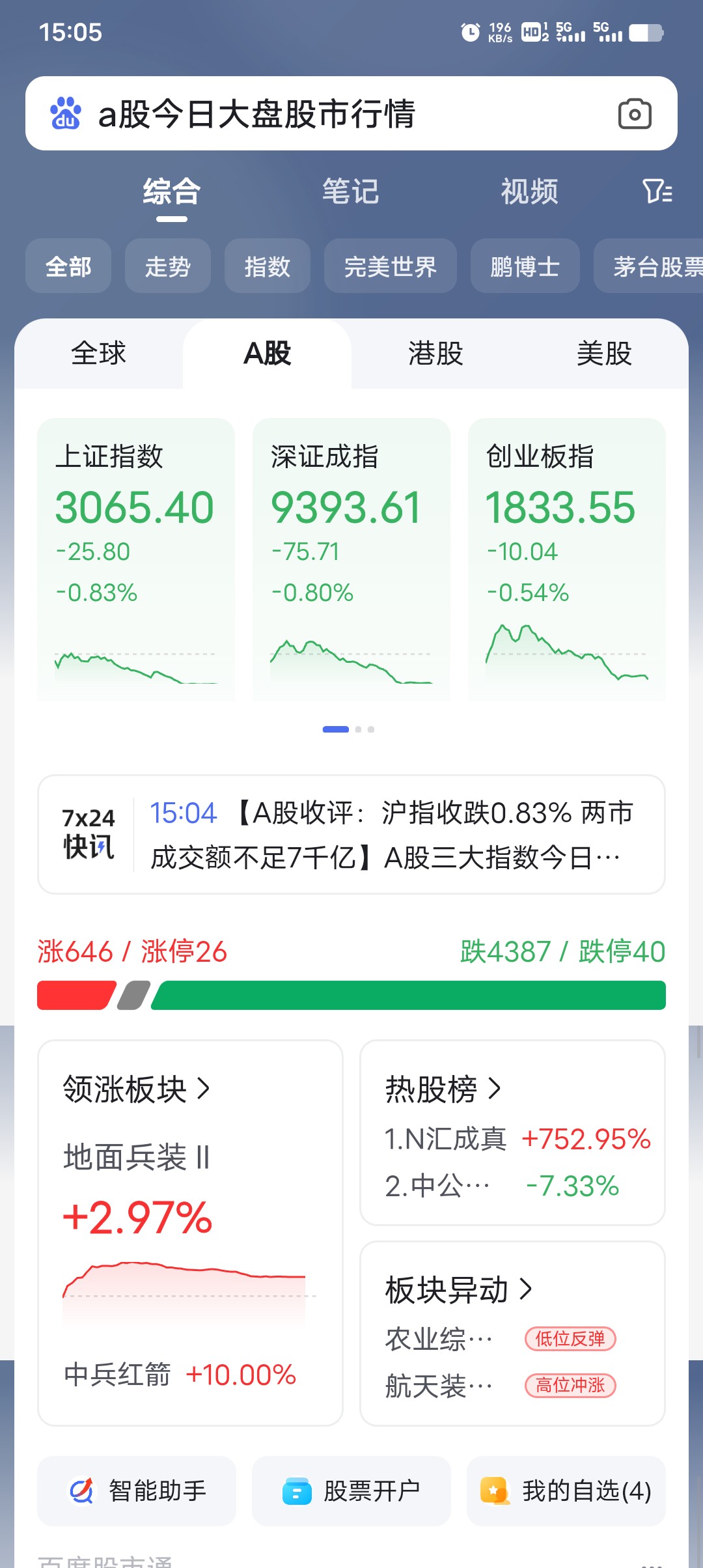Select the 完美世界 filter chip
The image size is (703, 1568).
(x=391, y=266)
